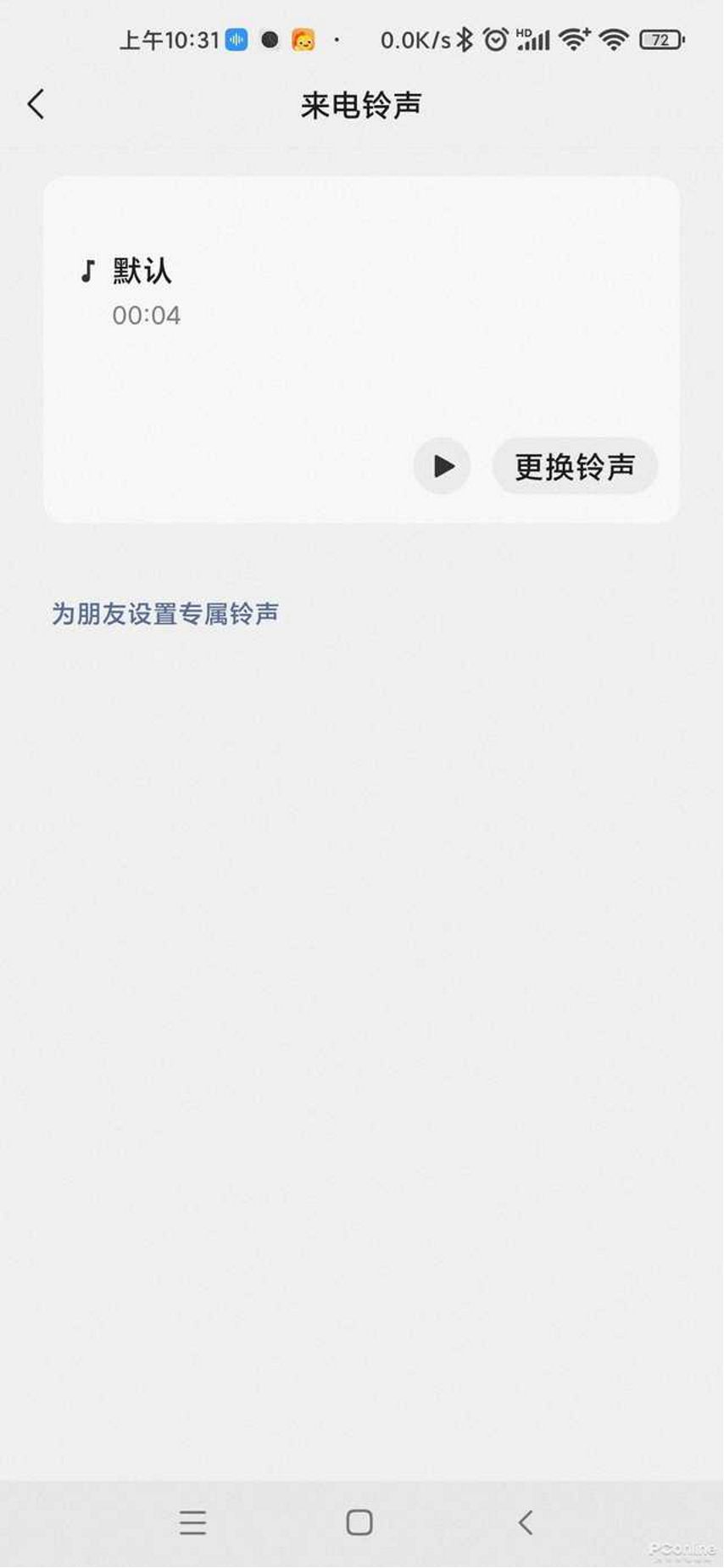Go back from the 来电铃声 screen
This screenshot has height=1568, width=724.
36,104
